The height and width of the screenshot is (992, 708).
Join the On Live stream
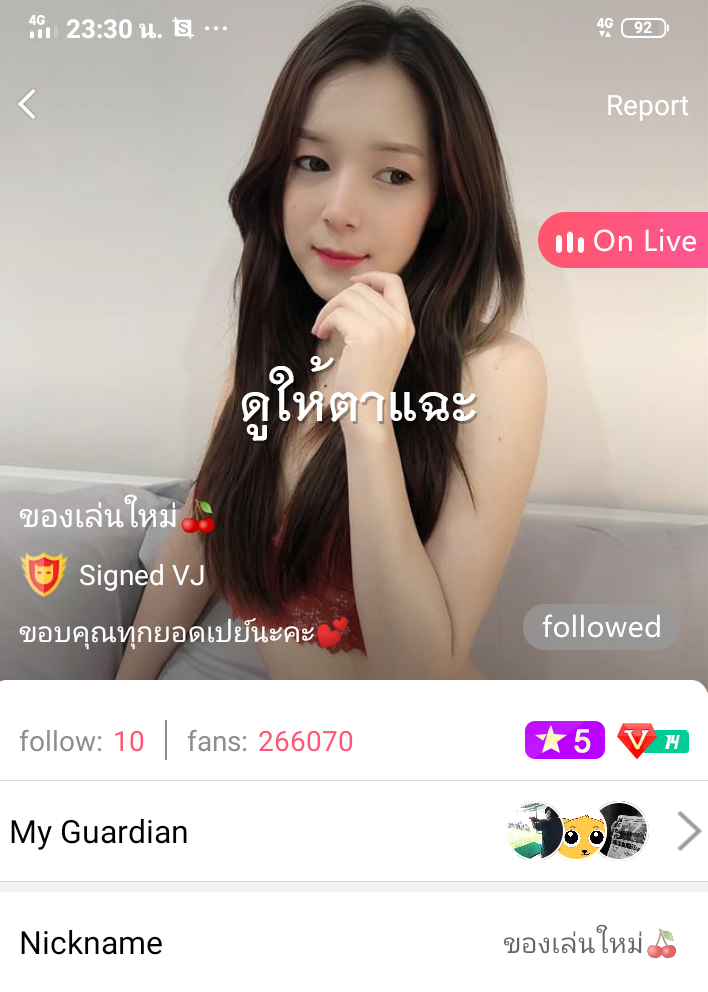[625, 241]
